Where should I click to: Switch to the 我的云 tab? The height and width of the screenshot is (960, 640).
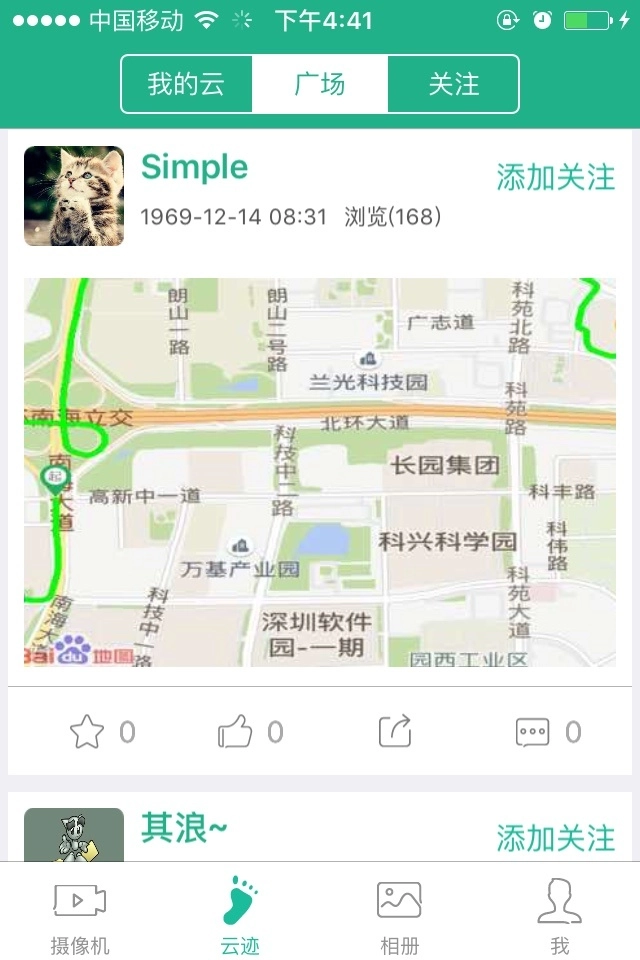coord(186,84)
